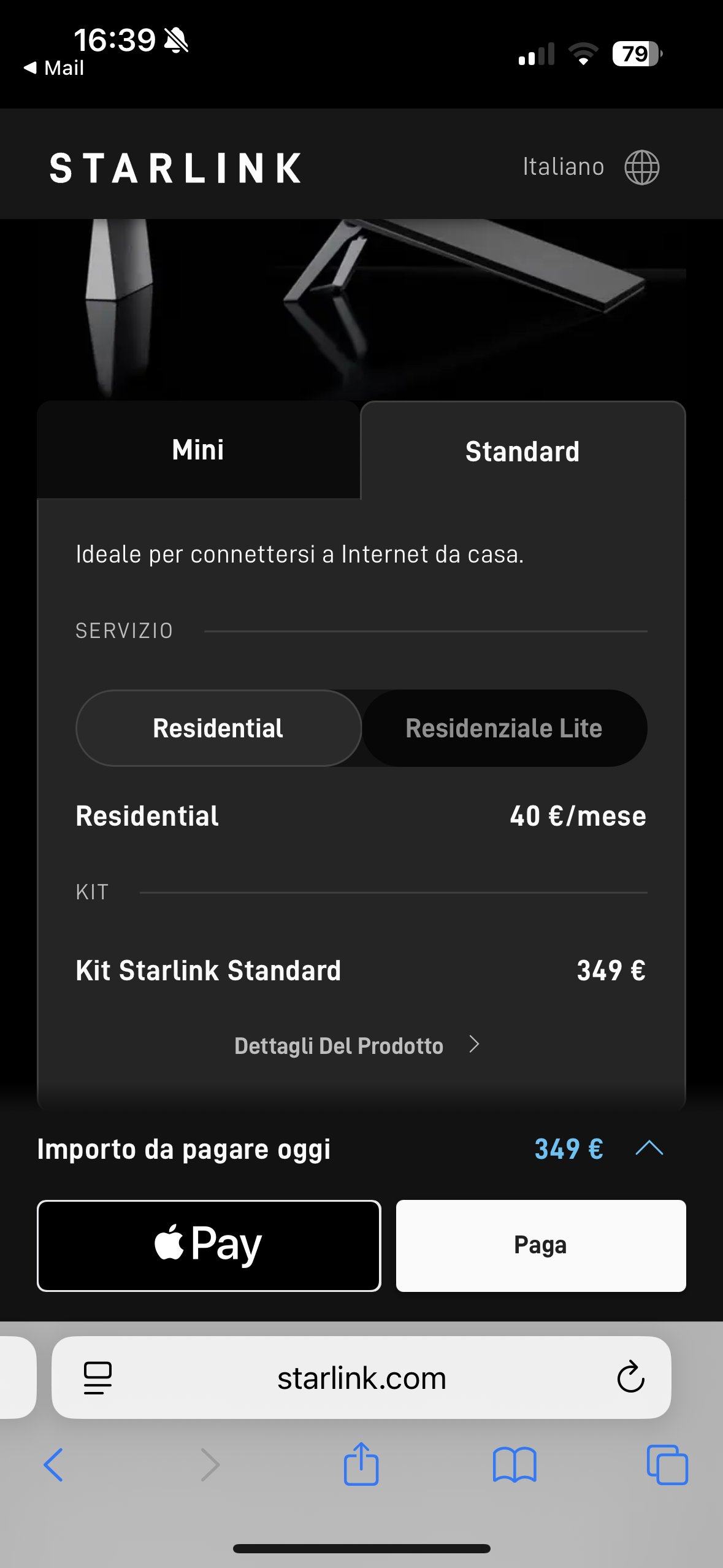The image size is (723, 1568).
Task: Choose the Residential service option
Action: [218, 728]
